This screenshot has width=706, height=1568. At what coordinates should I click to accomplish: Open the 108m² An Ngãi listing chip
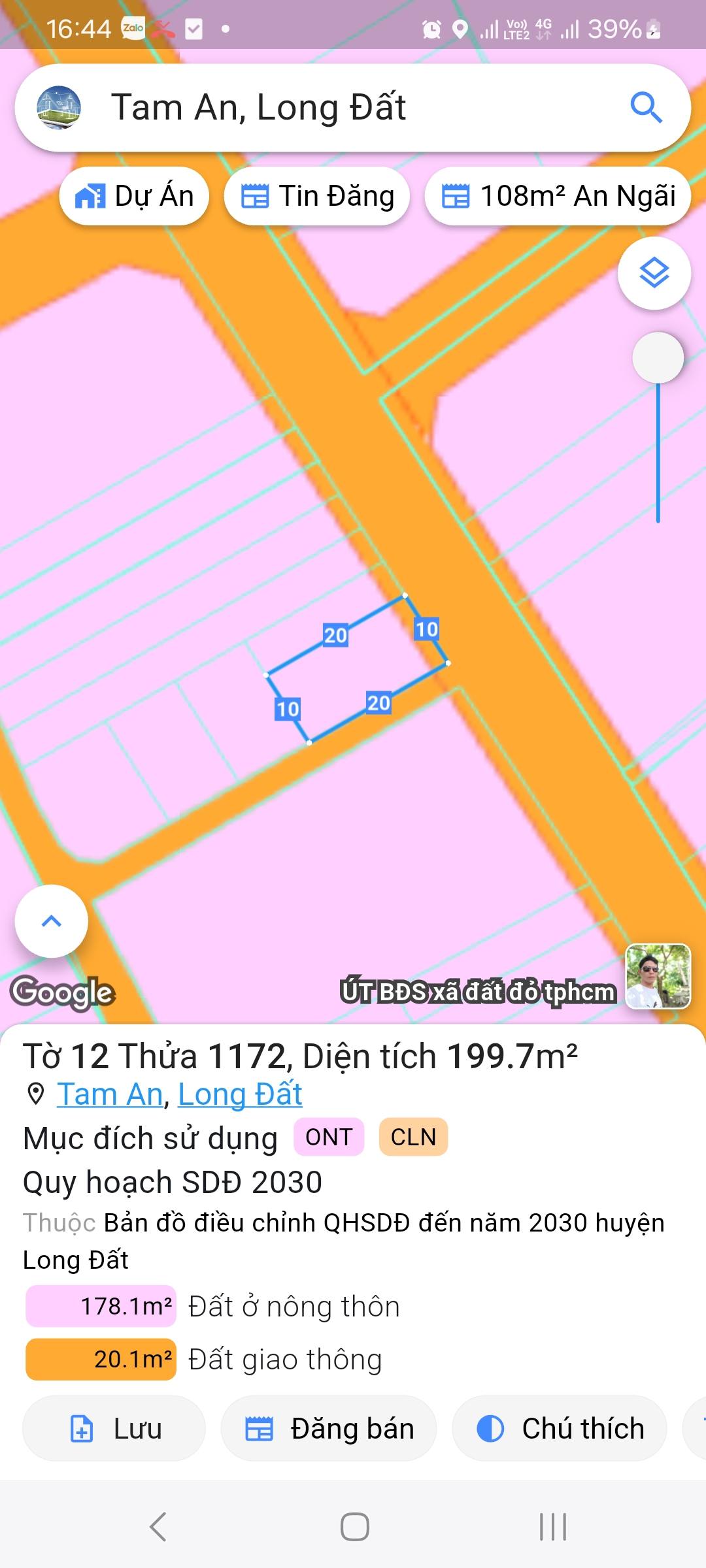pyautogui.click(x=558, y=196)
